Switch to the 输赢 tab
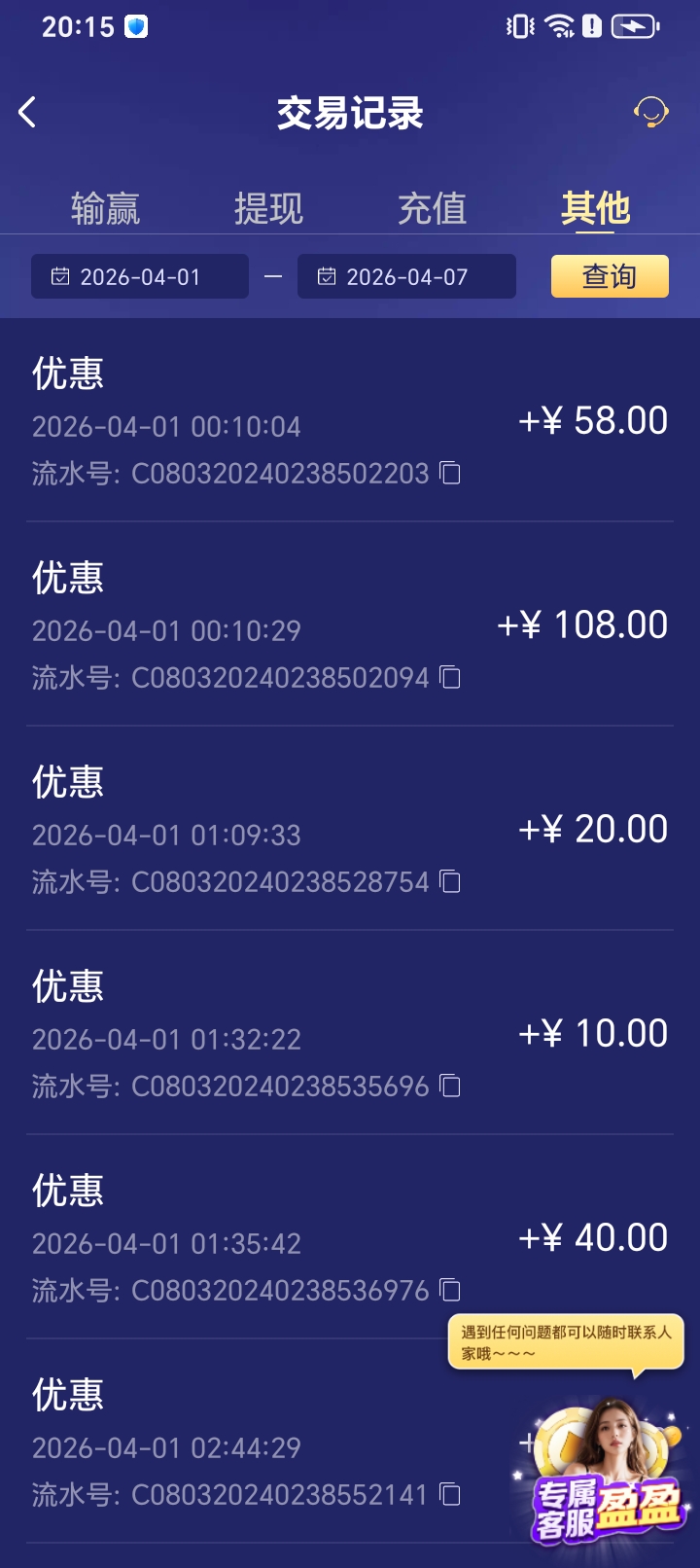Screen dimensions: 700x1568 tap(105, 208)
